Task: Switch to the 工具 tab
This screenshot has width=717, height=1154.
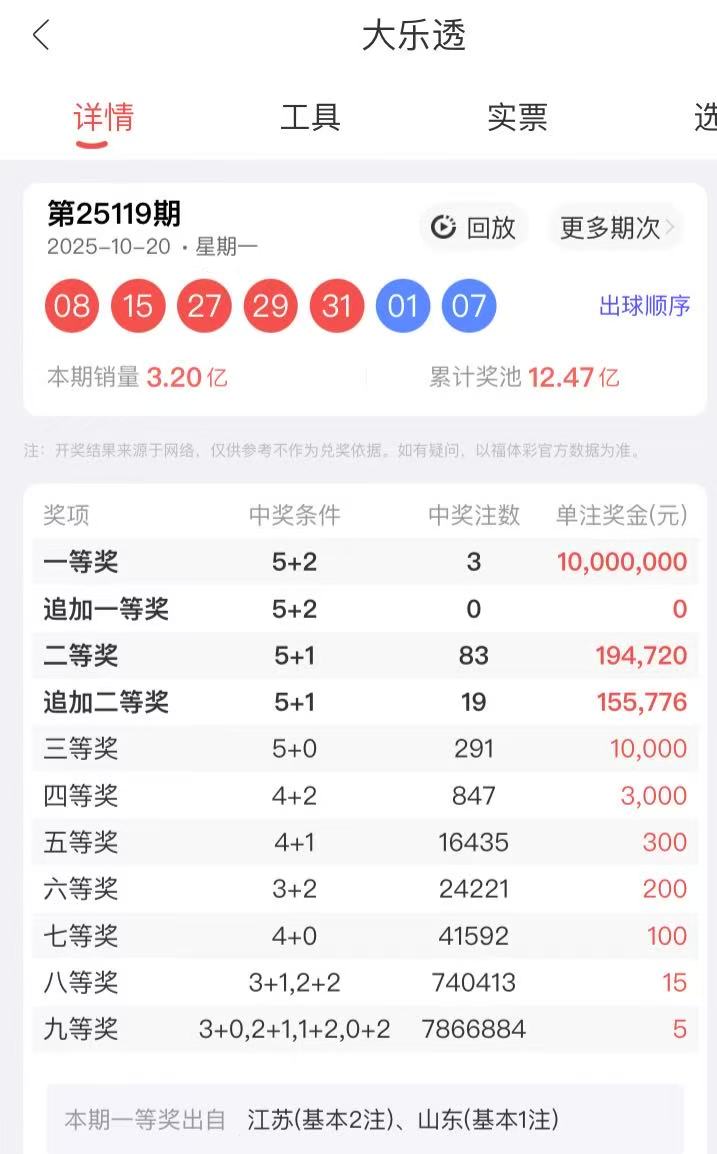Action: 310,117
